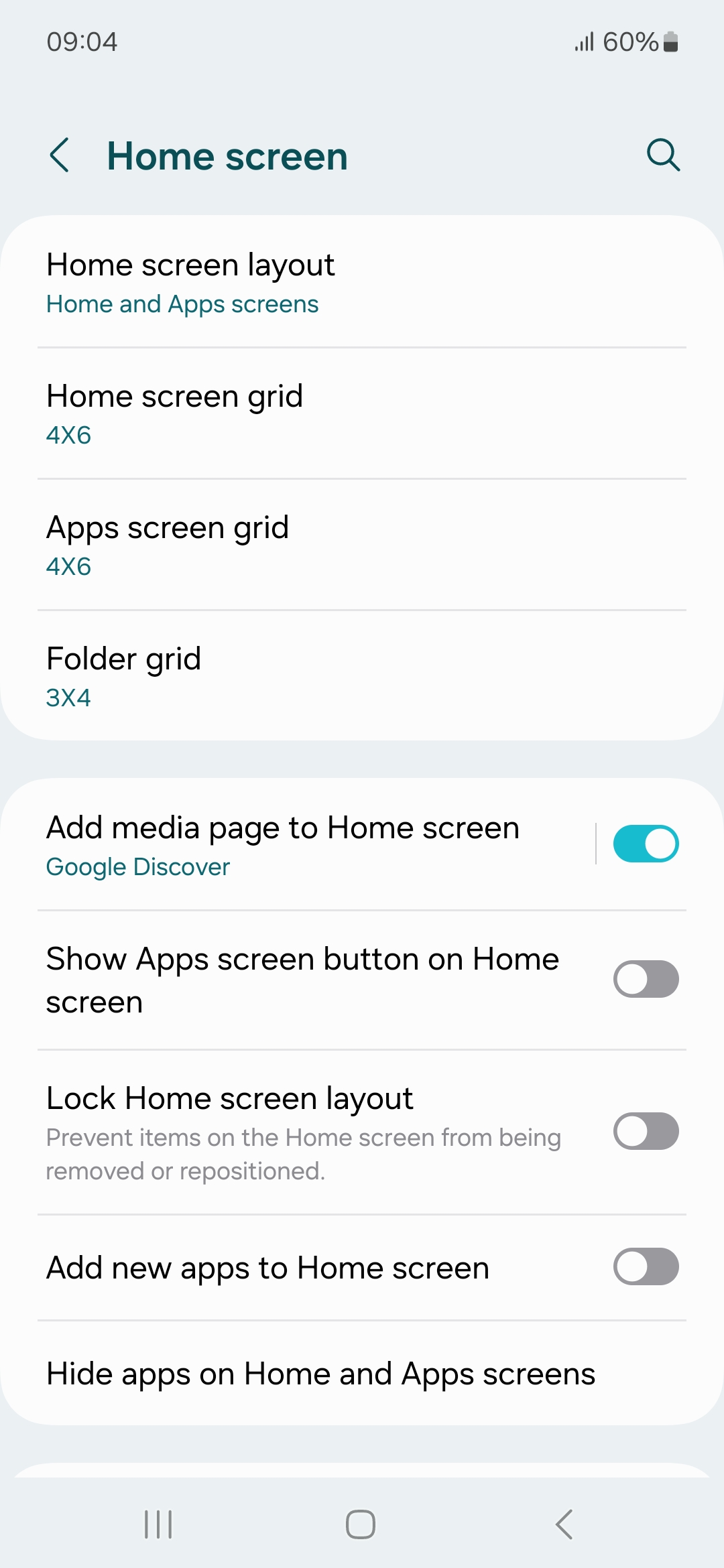Open Home screen layout settings
This screenshot has height=1568, width=724.
tap(362, 283)
